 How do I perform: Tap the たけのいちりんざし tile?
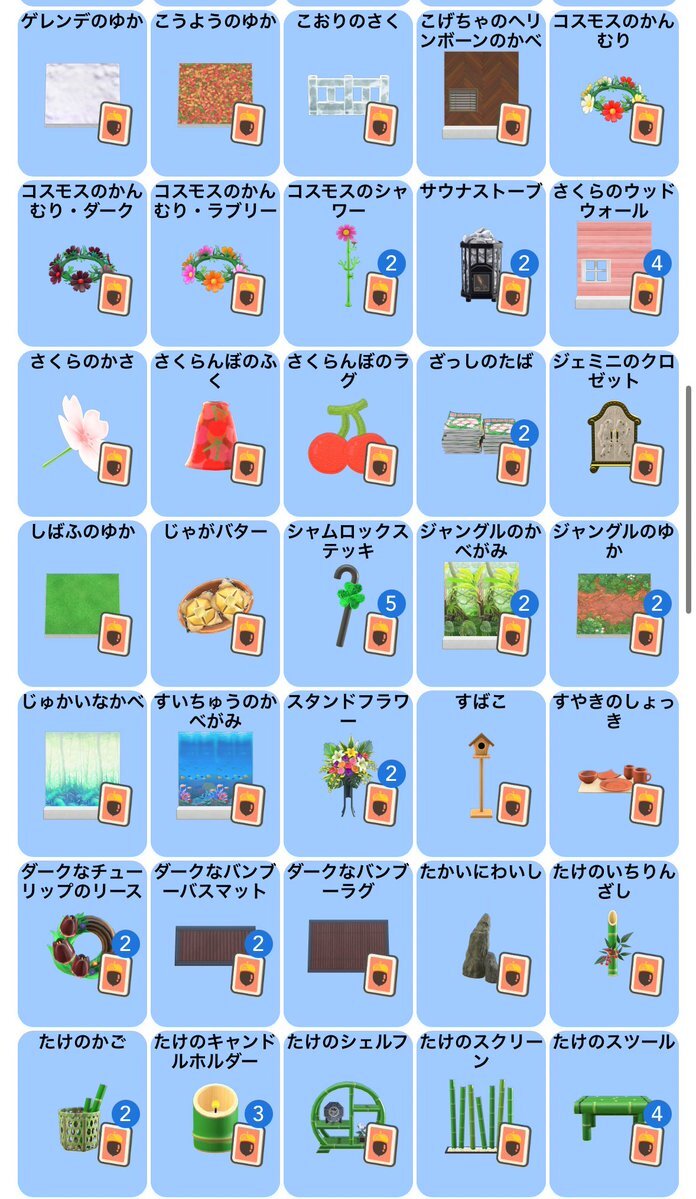point(614,943)
